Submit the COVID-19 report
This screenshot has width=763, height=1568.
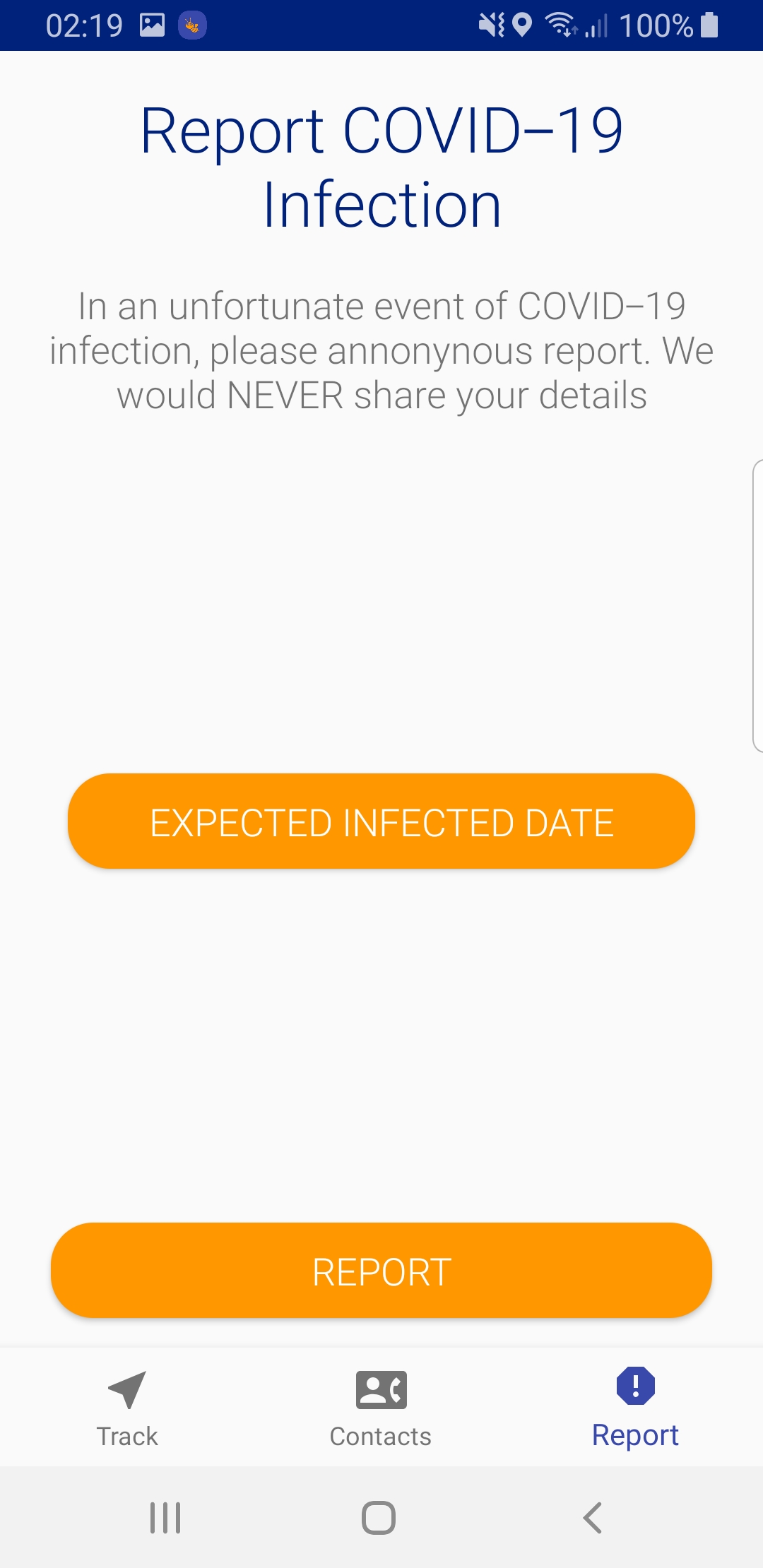pos(381,1270)
